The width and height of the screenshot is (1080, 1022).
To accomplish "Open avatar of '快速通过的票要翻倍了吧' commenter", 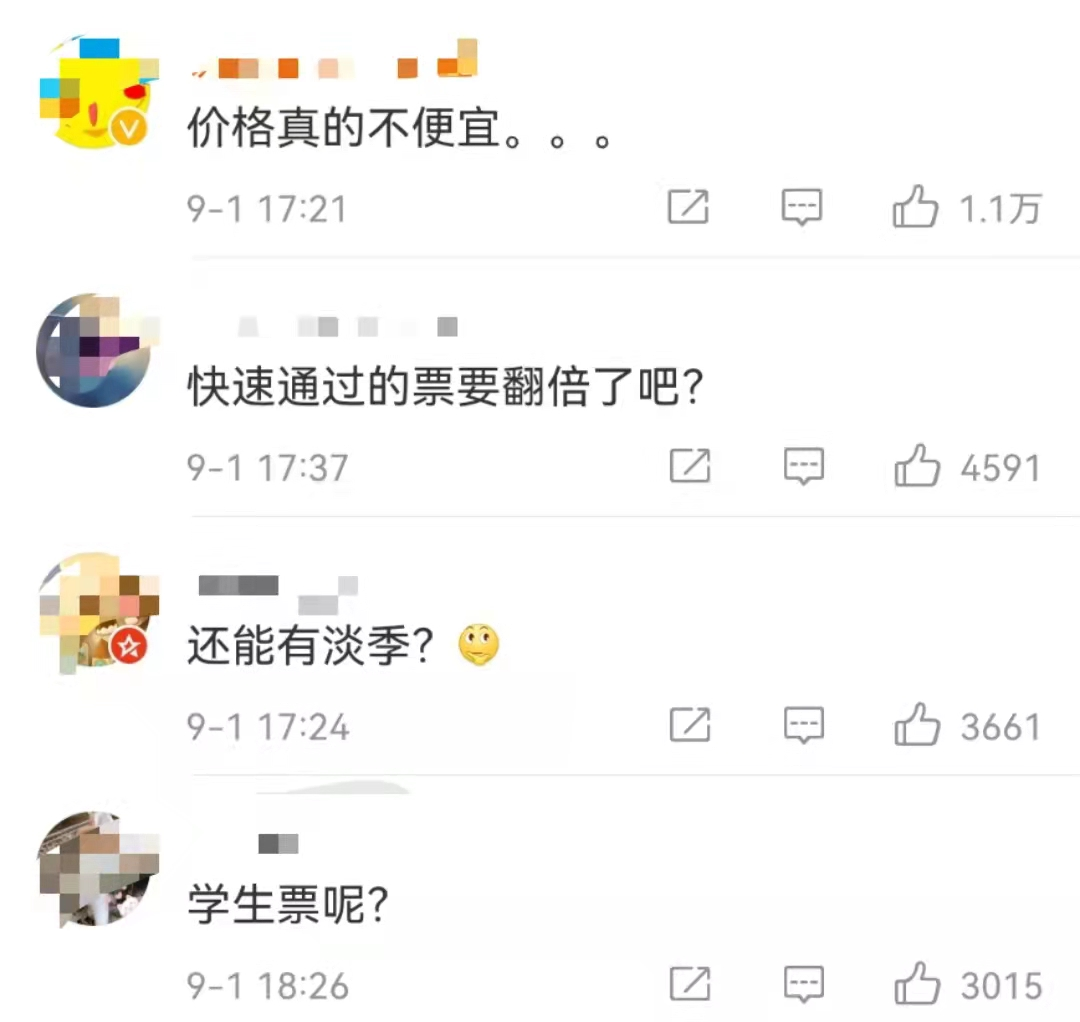I will point(94,352).
